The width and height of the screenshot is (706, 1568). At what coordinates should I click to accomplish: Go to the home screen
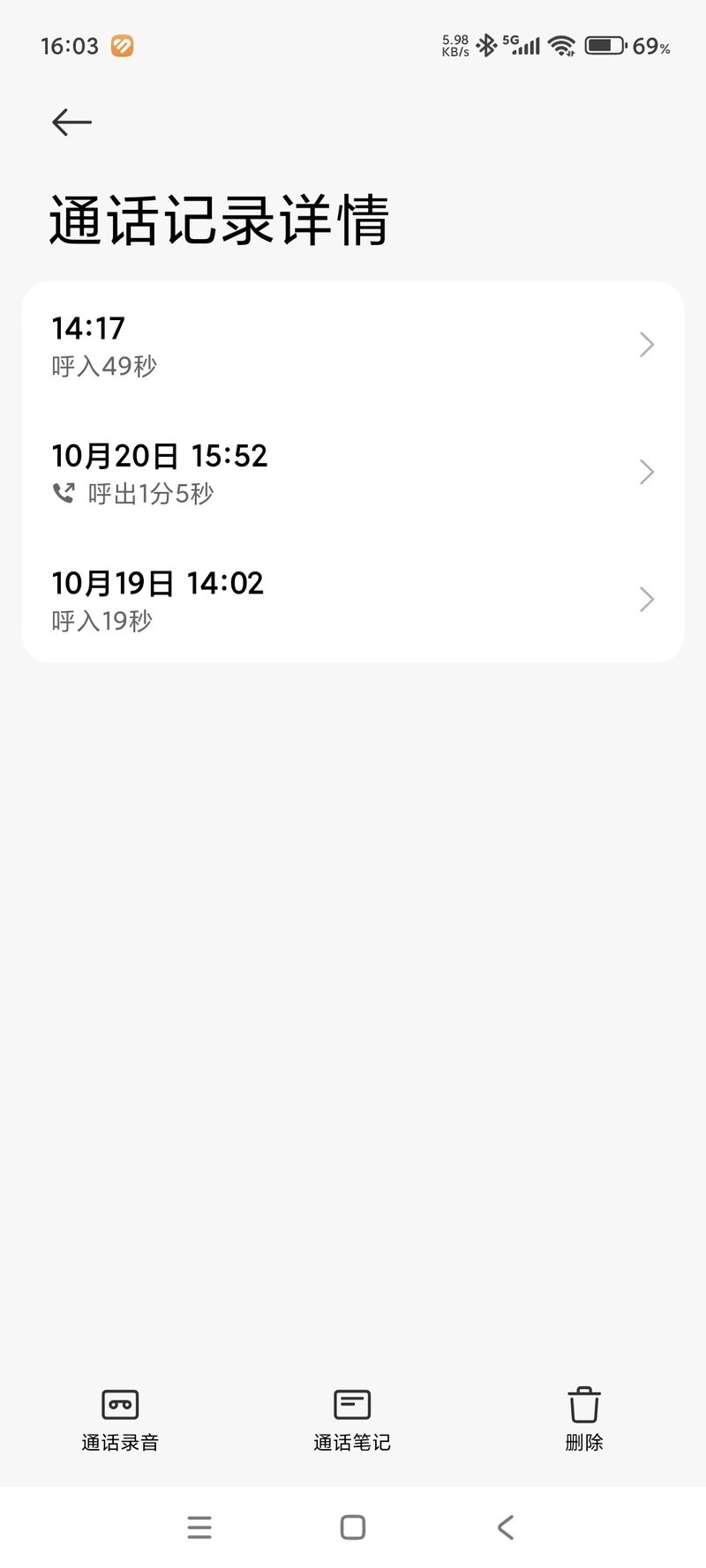(x=353, y=1527)
